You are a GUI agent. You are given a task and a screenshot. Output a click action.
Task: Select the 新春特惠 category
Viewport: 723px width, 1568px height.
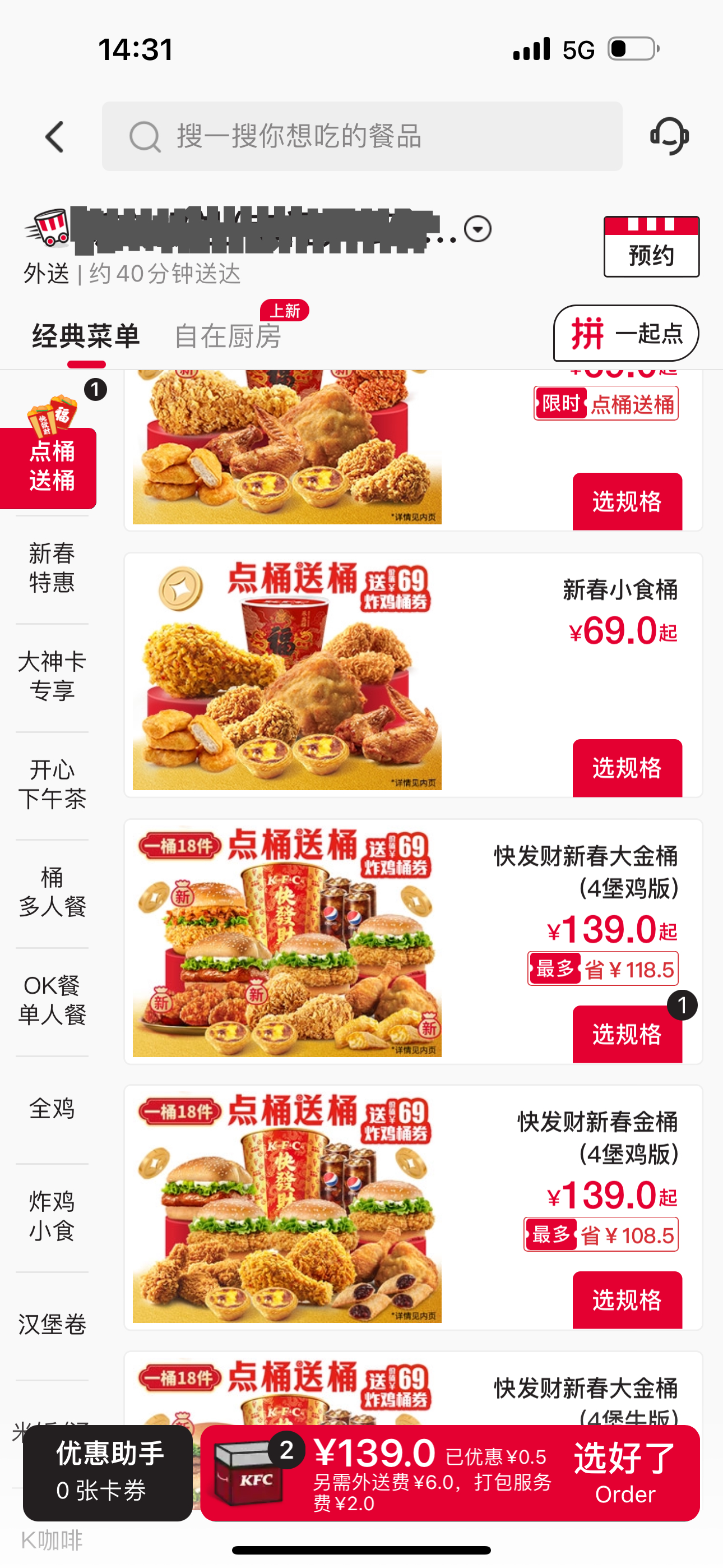52,568
